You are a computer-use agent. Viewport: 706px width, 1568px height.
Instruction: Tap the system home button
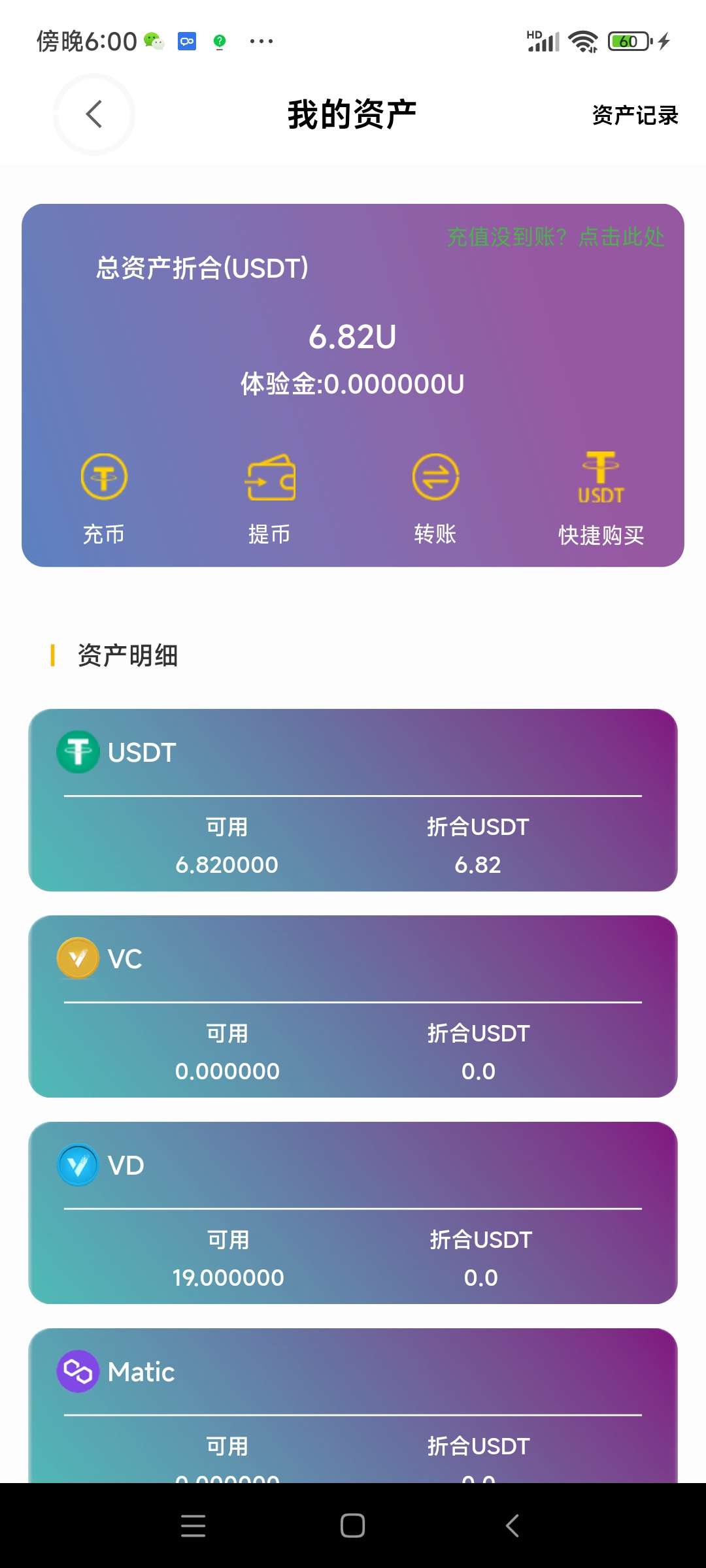[x=353, y=1526]
